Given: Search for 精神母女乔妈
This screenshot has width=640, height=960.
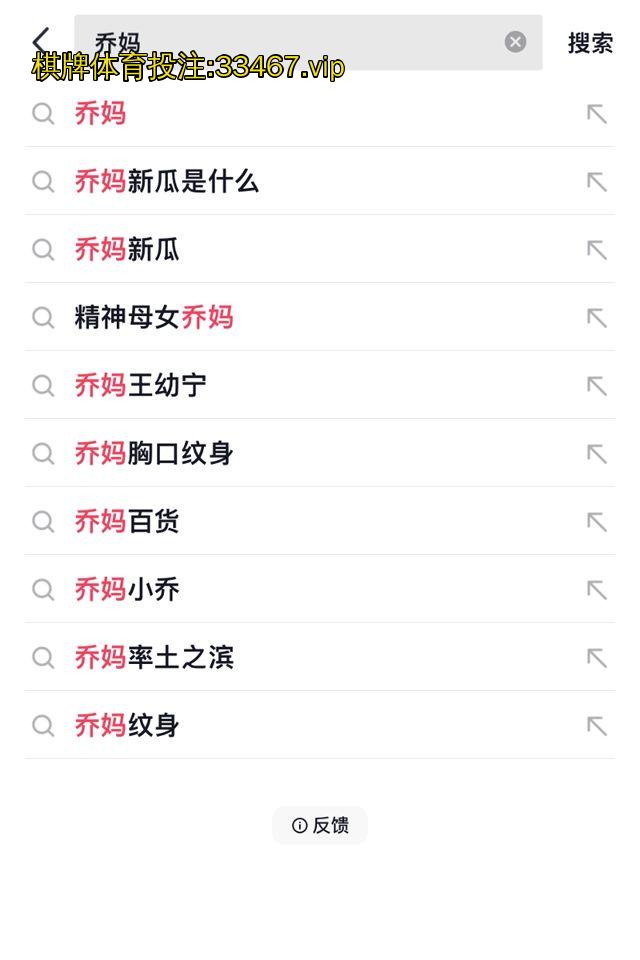Looking at the screenshot, I should [153, 317].
